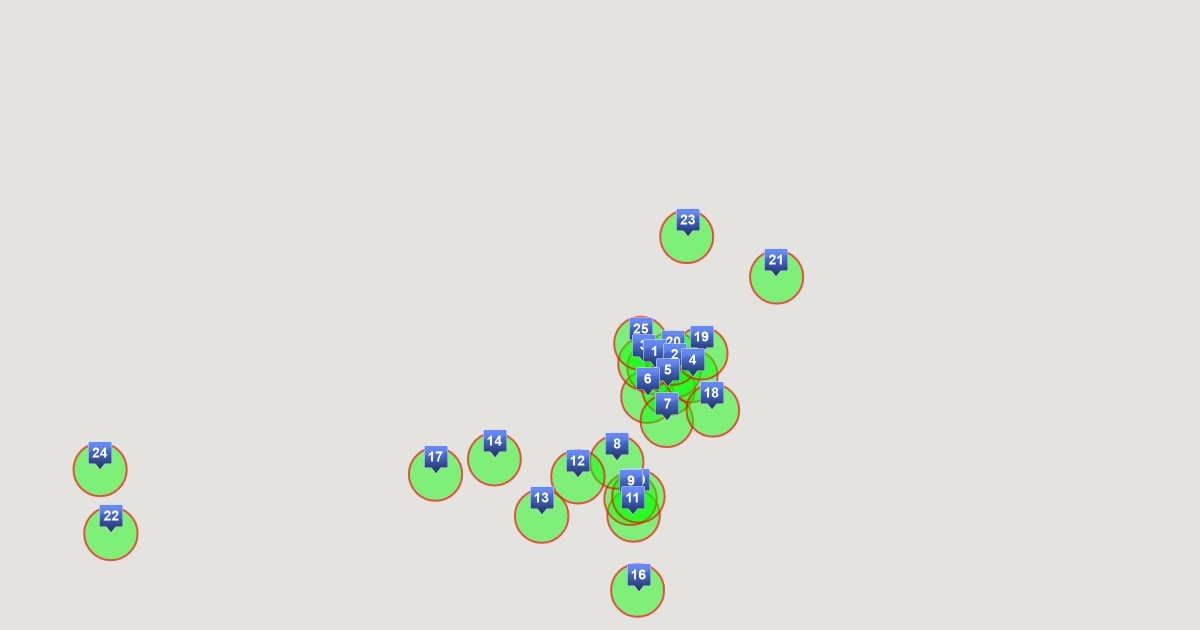Open map pin numbered 24
The image size is (1200, 630).
100,454
